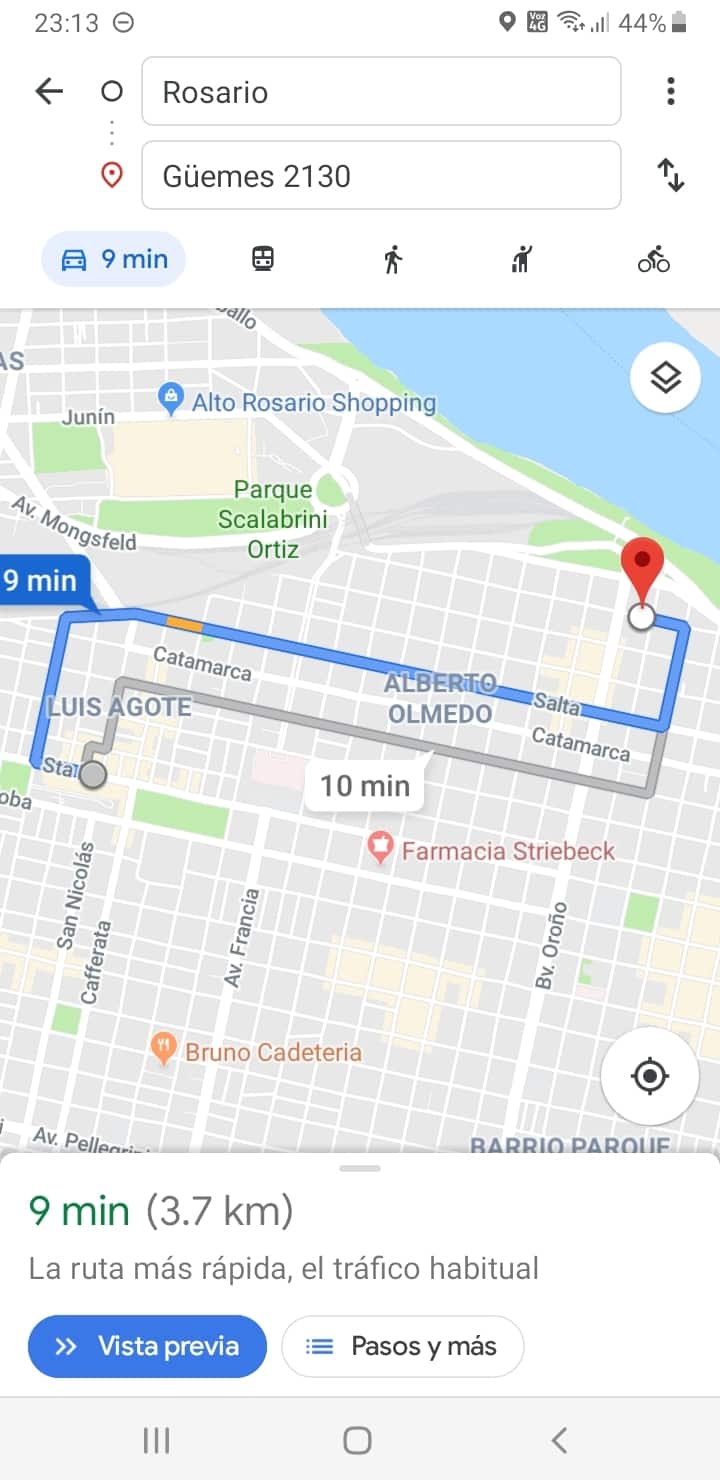Open Farmacia Striebeck place marker

pos(380,849)
